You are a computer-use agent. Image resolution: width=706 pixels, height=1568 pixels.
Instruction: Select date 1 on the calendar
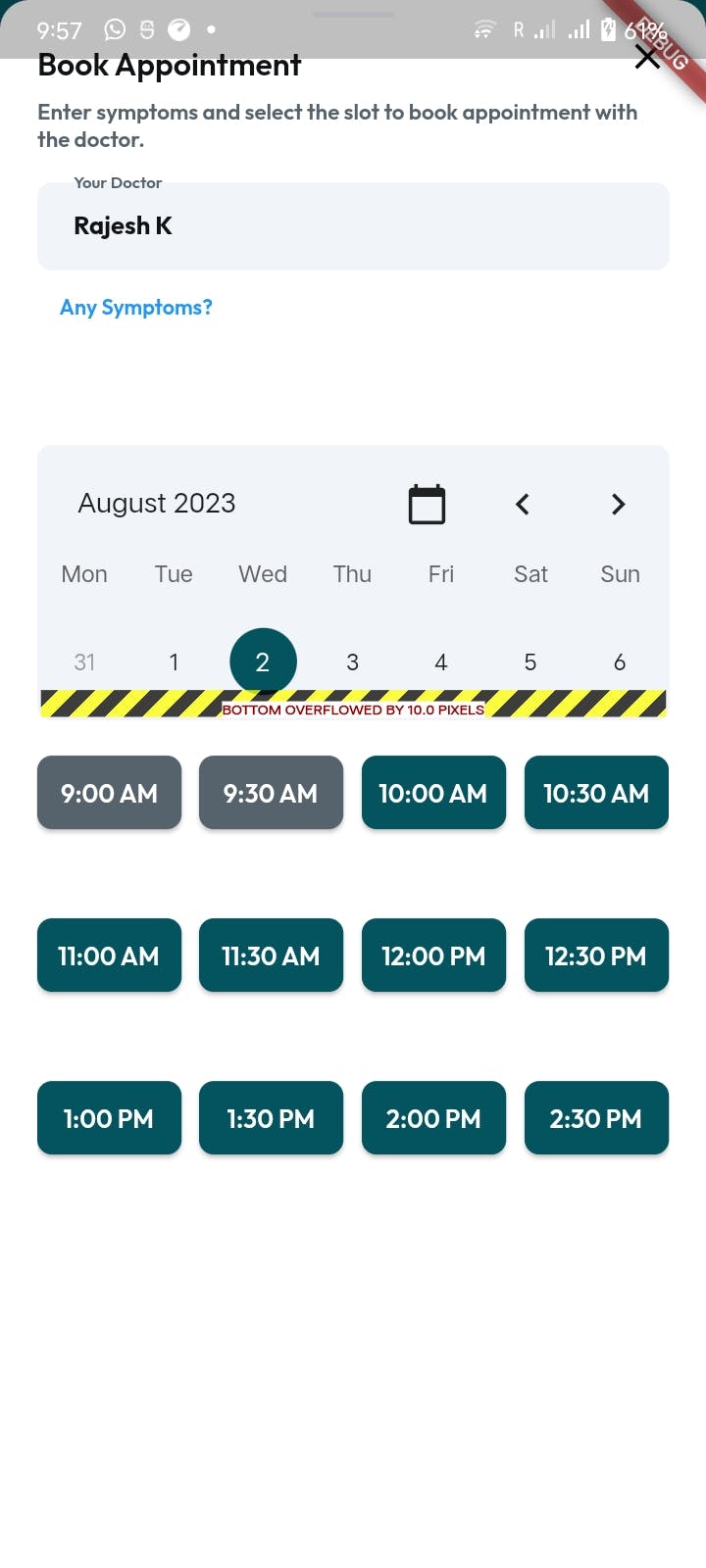[x=174, y=662]
